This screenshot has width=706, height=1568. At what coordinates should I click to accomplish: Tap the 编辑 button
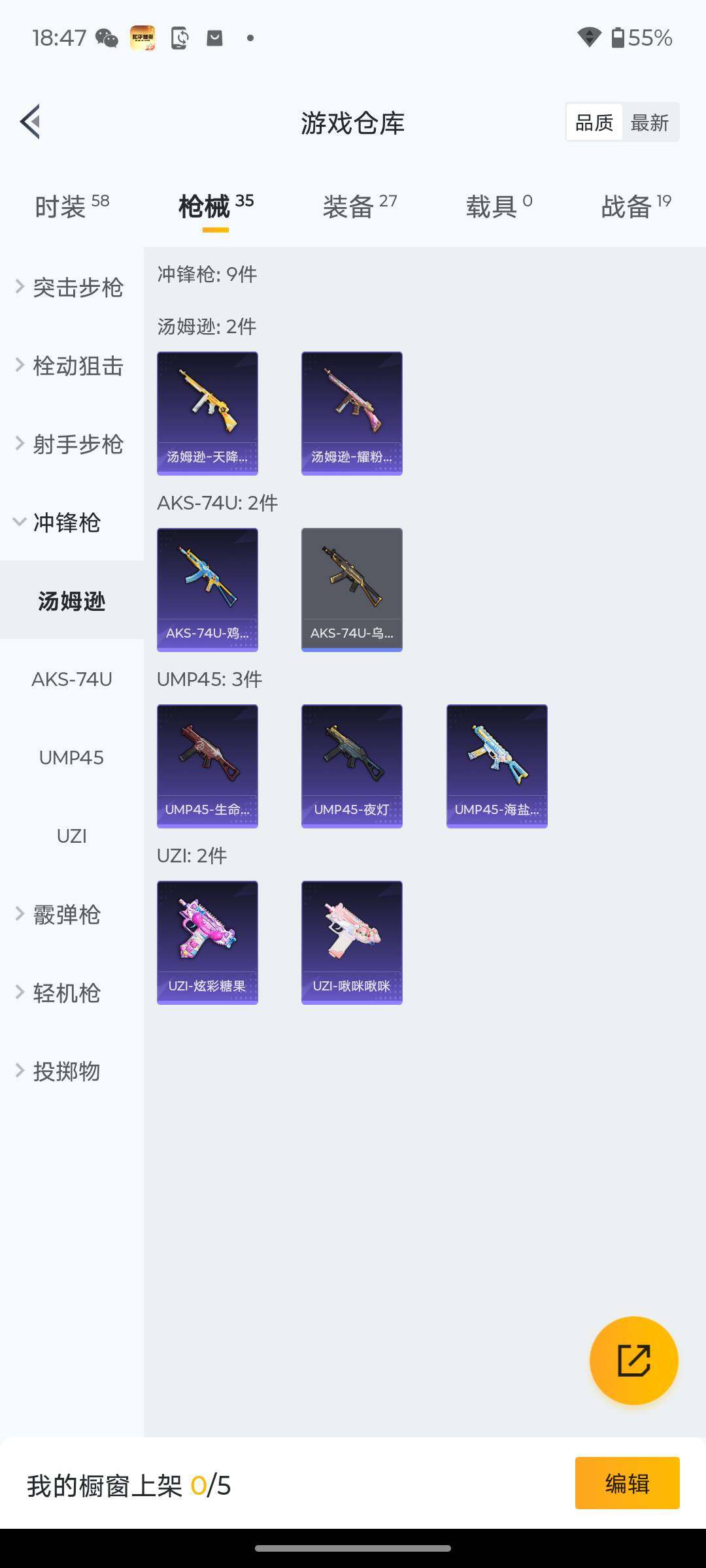coord(627,1484)
